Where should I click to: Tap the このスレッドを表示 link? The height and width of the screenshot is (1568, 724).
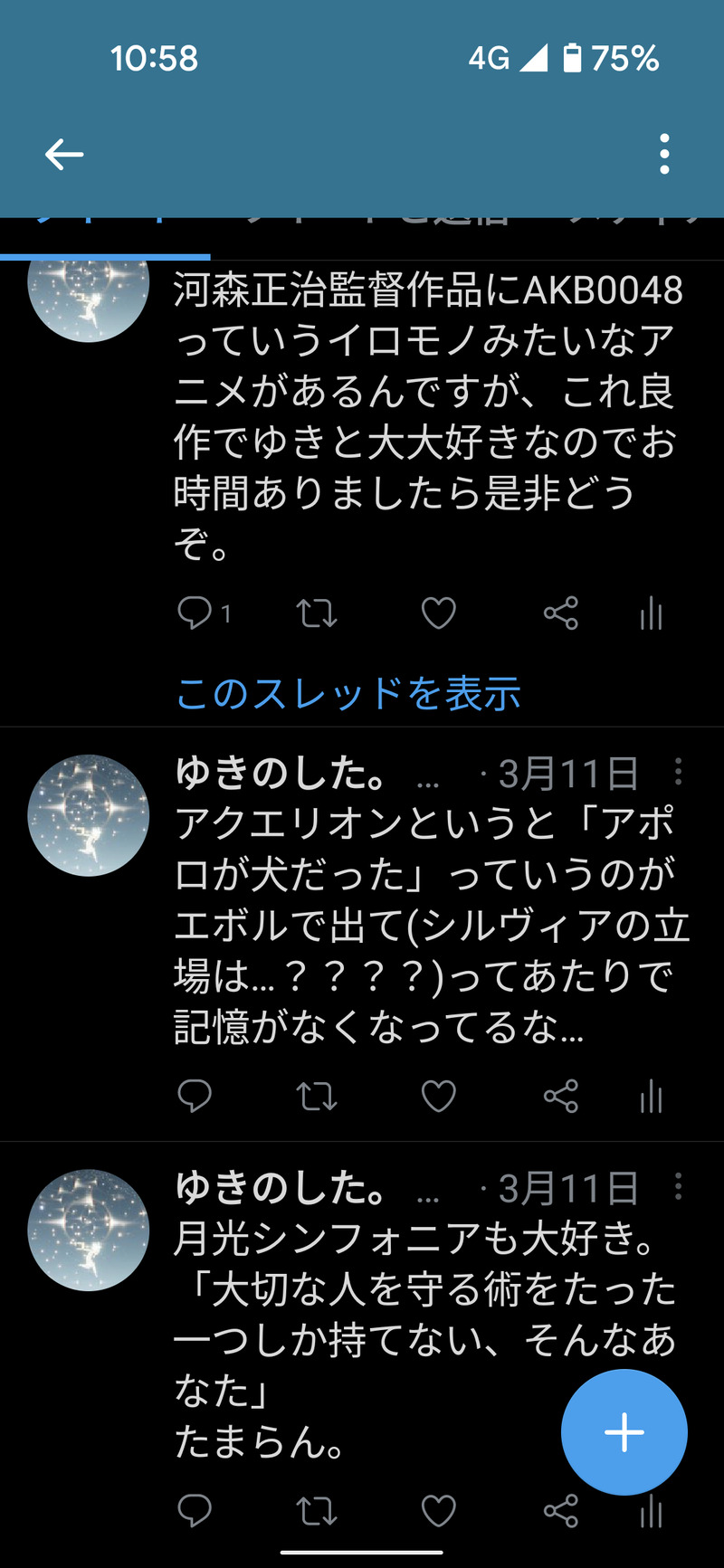click(x=348, y=694)
